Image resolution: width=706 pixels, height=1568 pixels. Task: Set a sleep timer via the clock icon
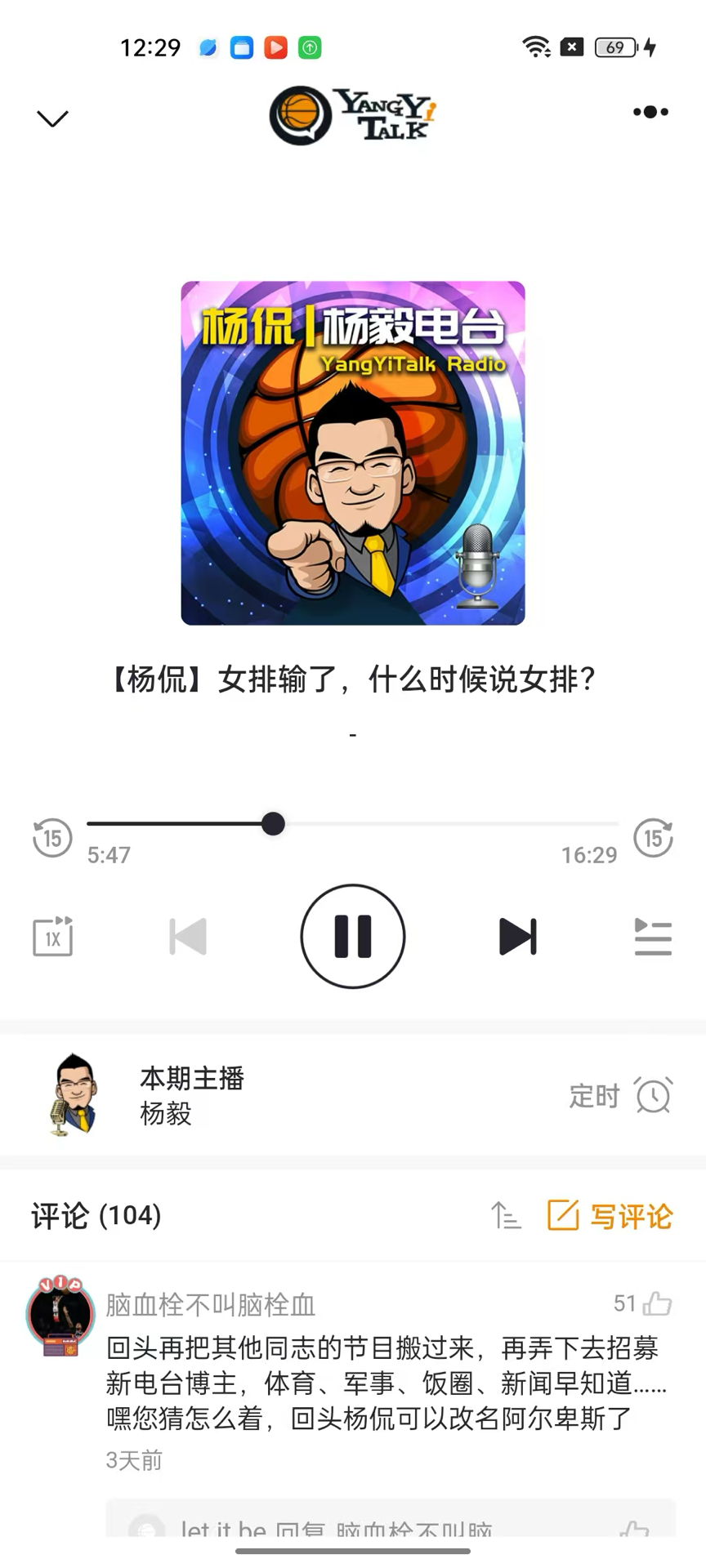[651, 1097]
